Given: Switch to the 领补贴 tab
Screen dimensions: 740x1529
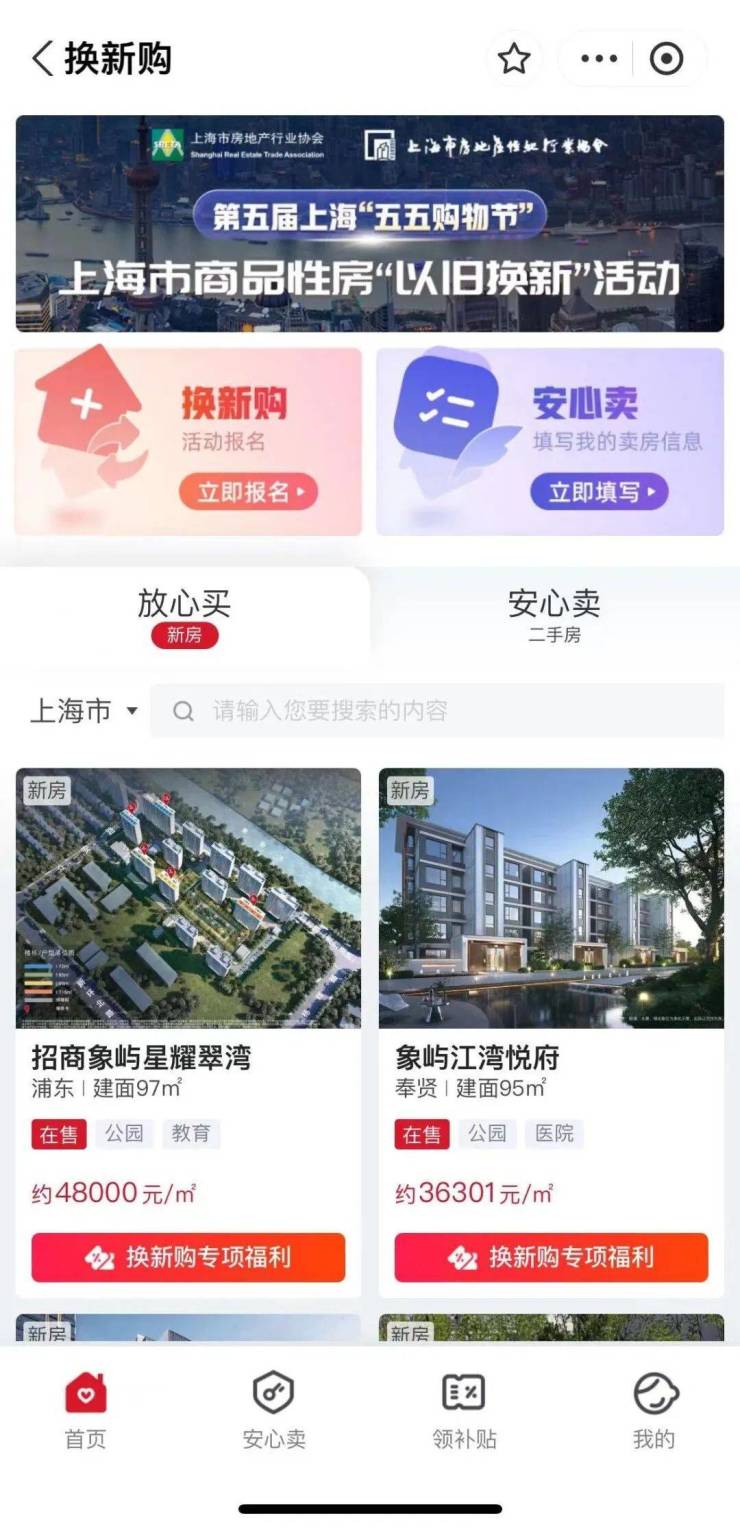Looking at the screenshot, I should [x=464, y=1411].
